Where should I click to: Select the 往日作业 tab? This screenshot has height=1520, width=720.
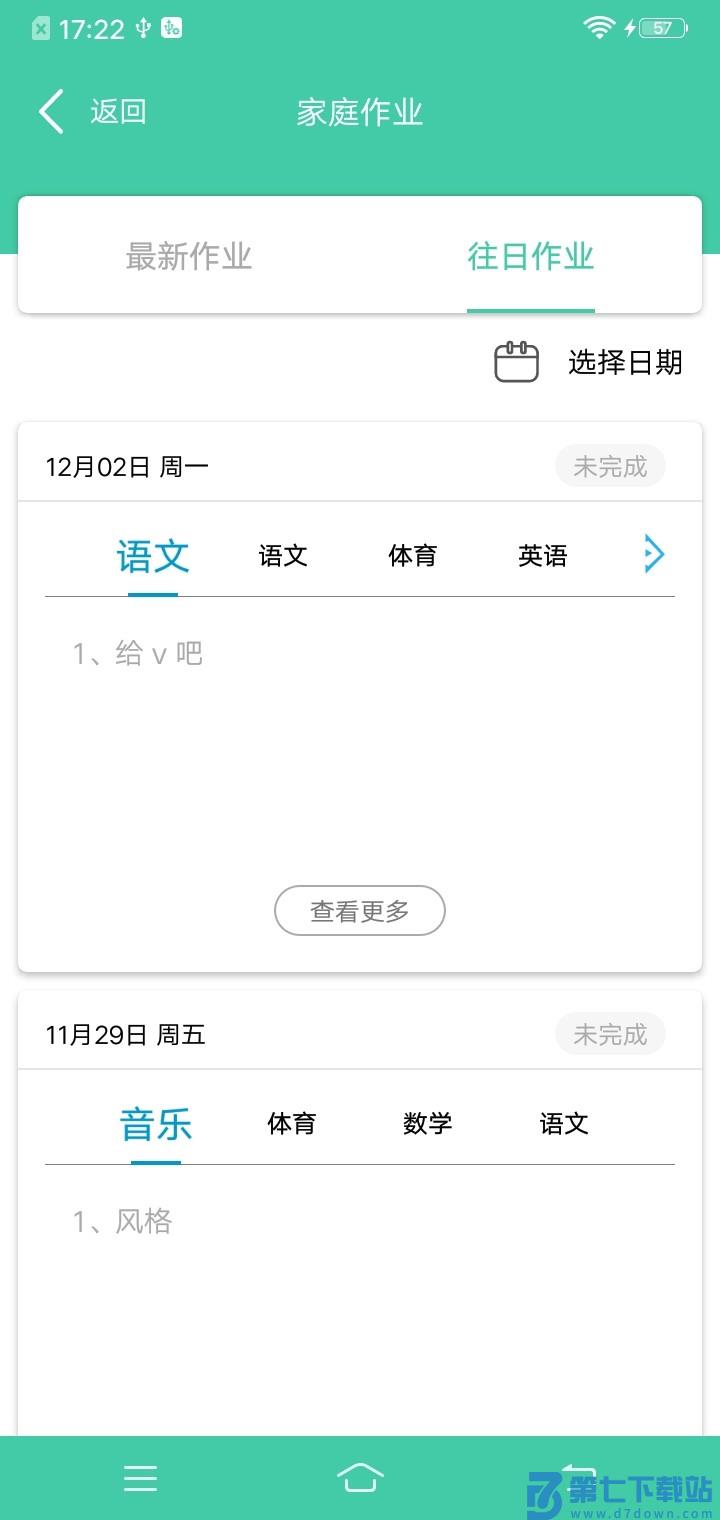click(x=530, y=257)
